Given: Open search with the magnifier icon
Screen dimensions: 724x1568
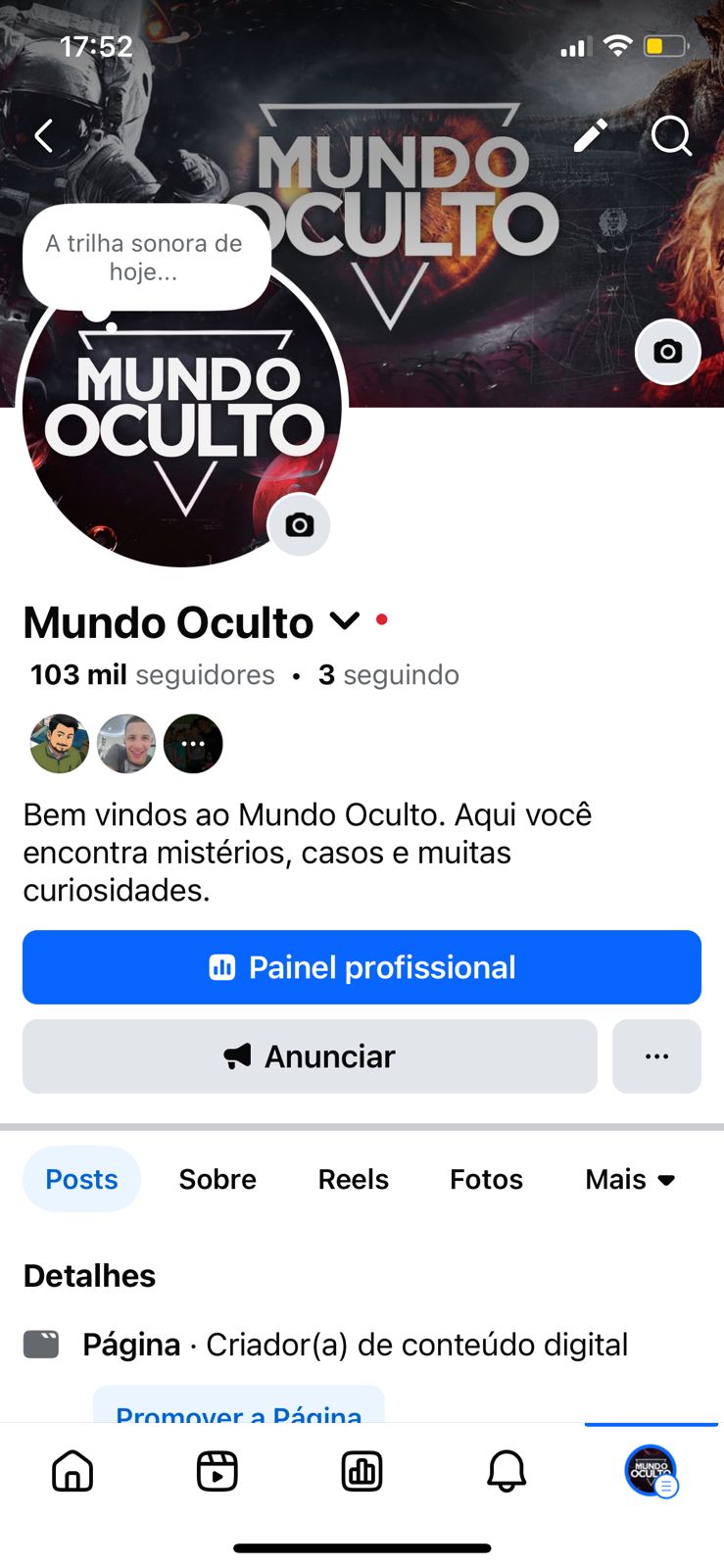Looking at the screenshot, I should point(671,136).
